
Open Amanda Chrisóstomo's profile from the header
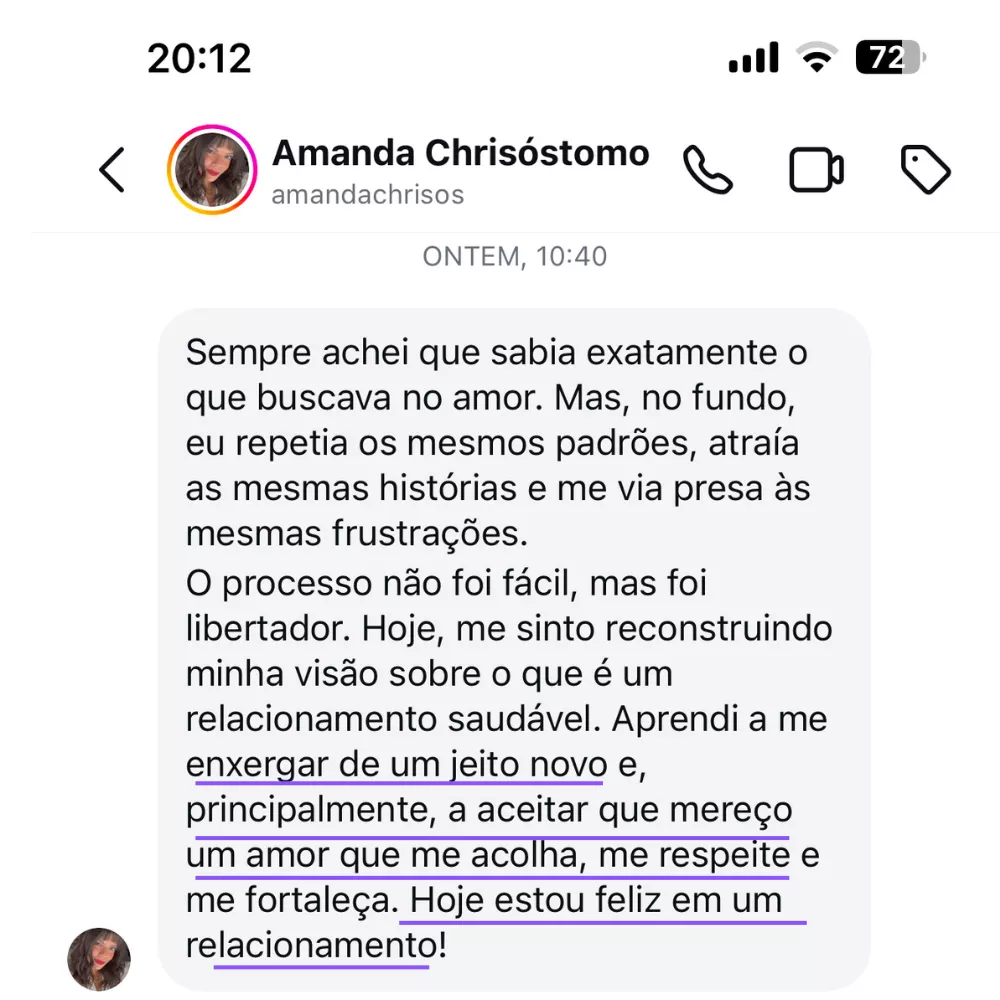click(460, 154)
